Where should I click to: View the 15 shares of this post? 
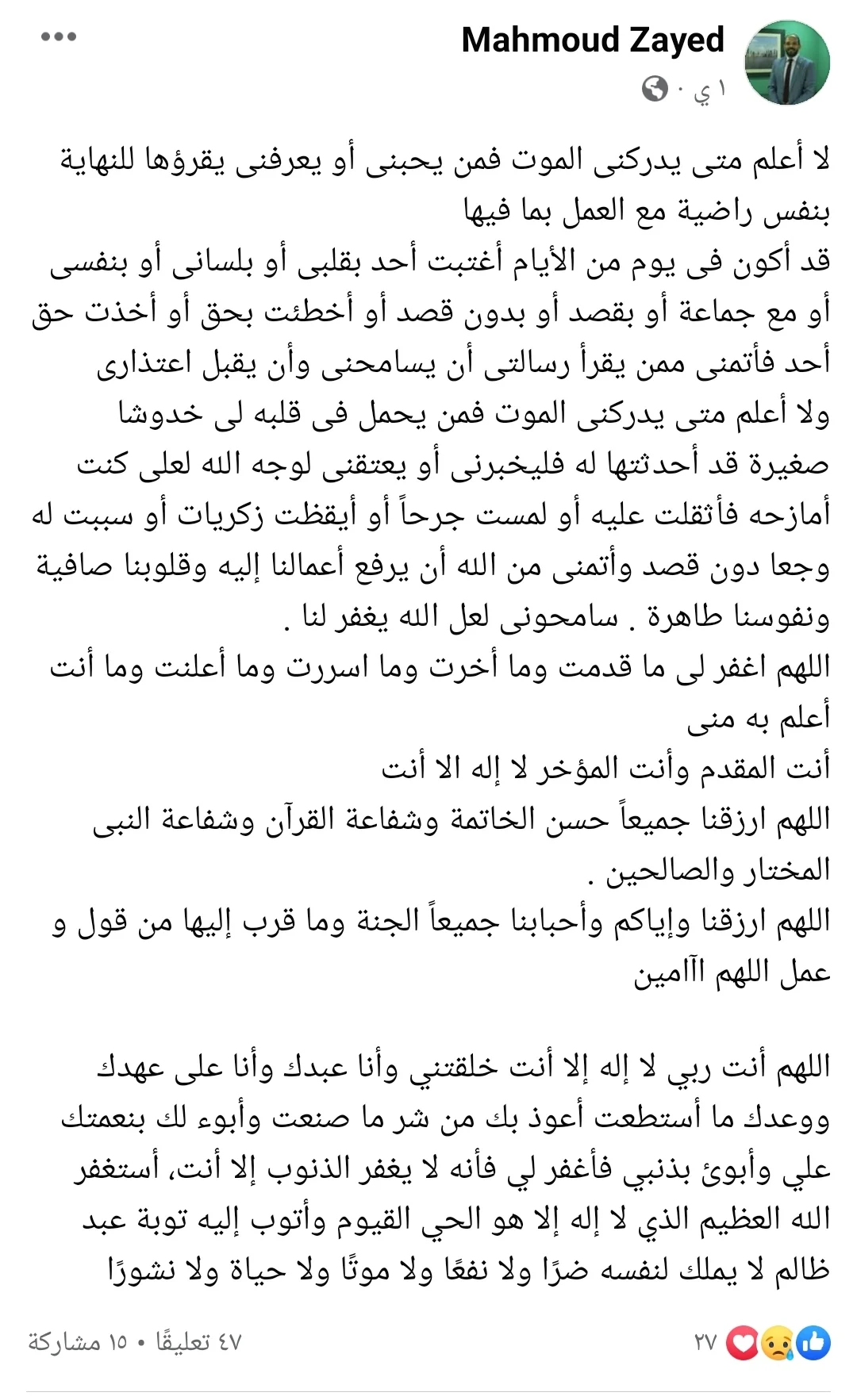pyautogui.click(x=77, y=1342)
